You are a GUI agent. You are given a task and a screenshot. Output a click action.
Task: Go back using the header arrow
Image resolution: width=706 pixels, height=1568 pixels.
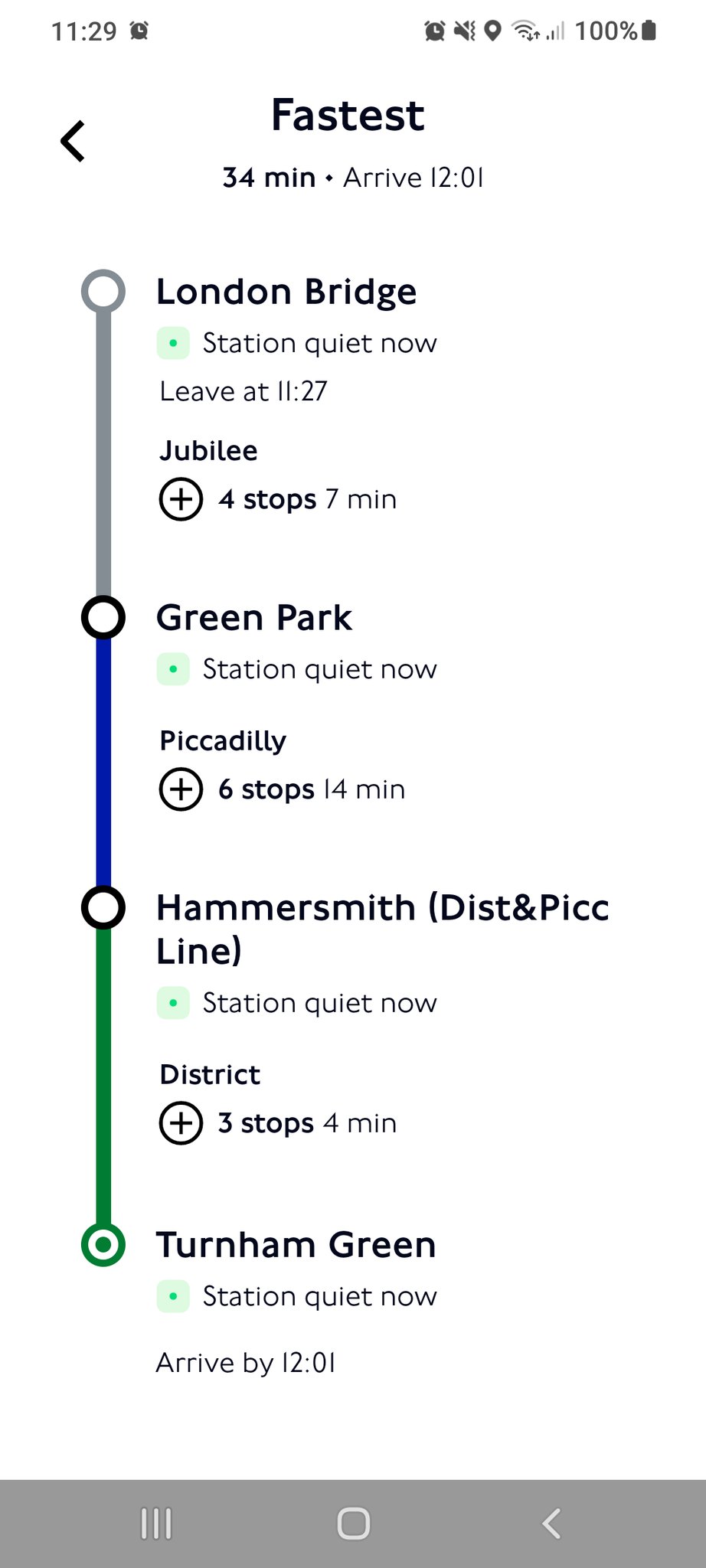pos(74,142)
